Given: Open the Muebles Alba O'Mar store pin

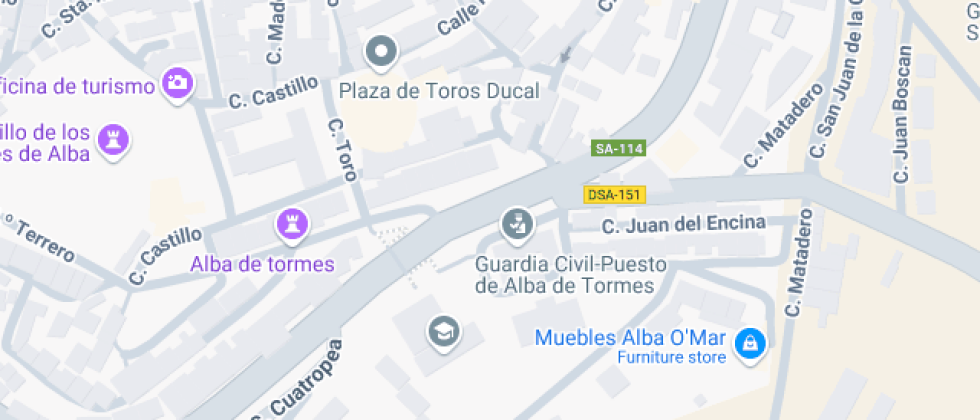Looking at the screenshot, I should [x=747, y=345].
